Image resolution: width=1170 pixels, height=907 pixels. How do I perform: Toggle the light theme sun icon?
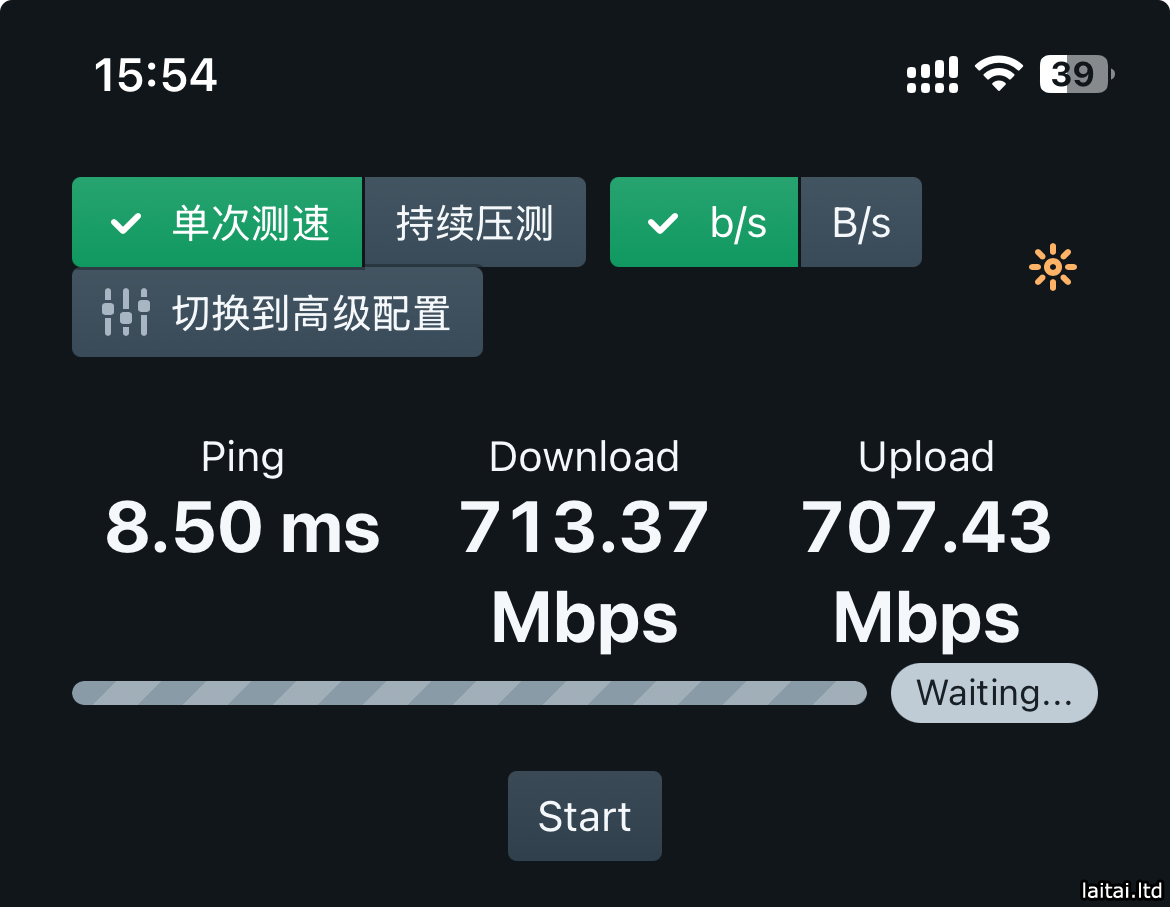pos(1052,267)
